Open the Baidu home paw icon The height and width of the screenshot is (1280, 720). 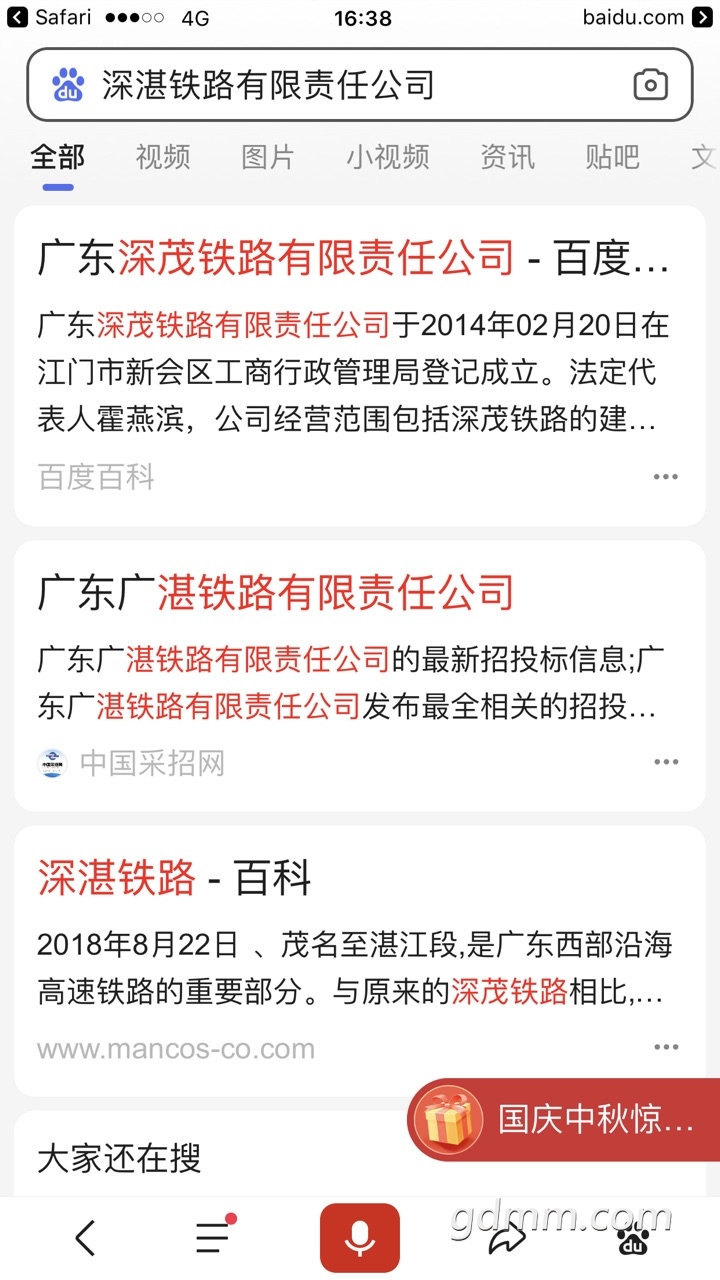coord(633,1240)
